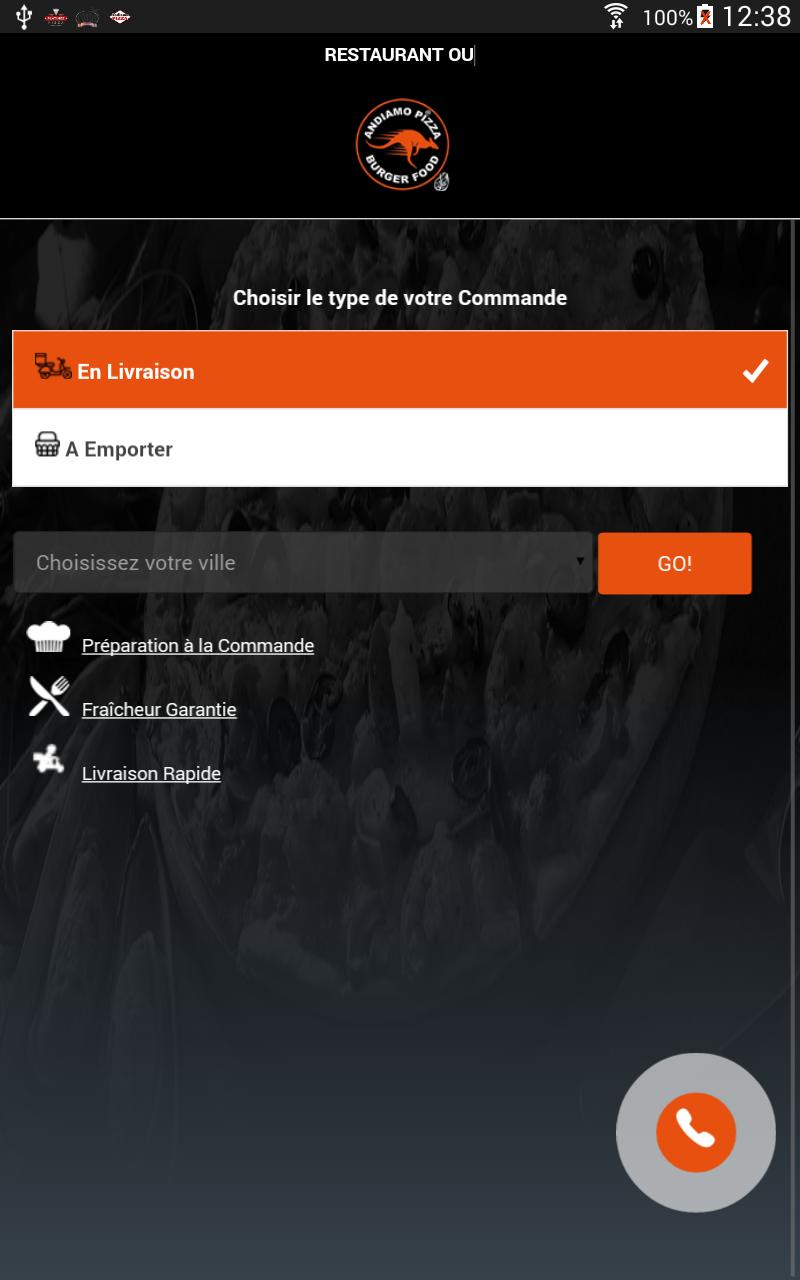Tap the GO! button

674,563
